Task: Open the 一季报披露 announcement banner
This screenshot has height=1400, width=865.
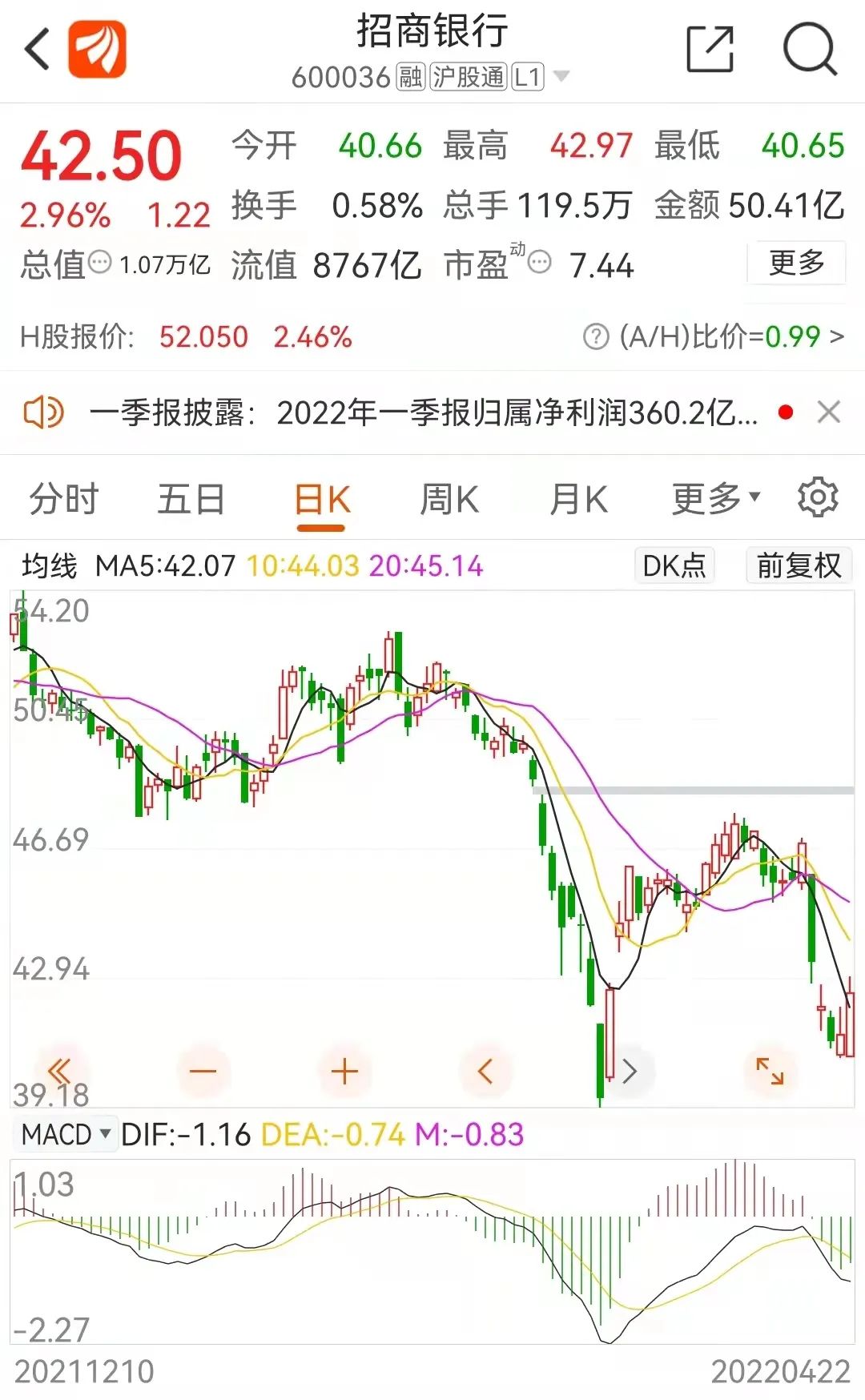Action: click(423, 413)
